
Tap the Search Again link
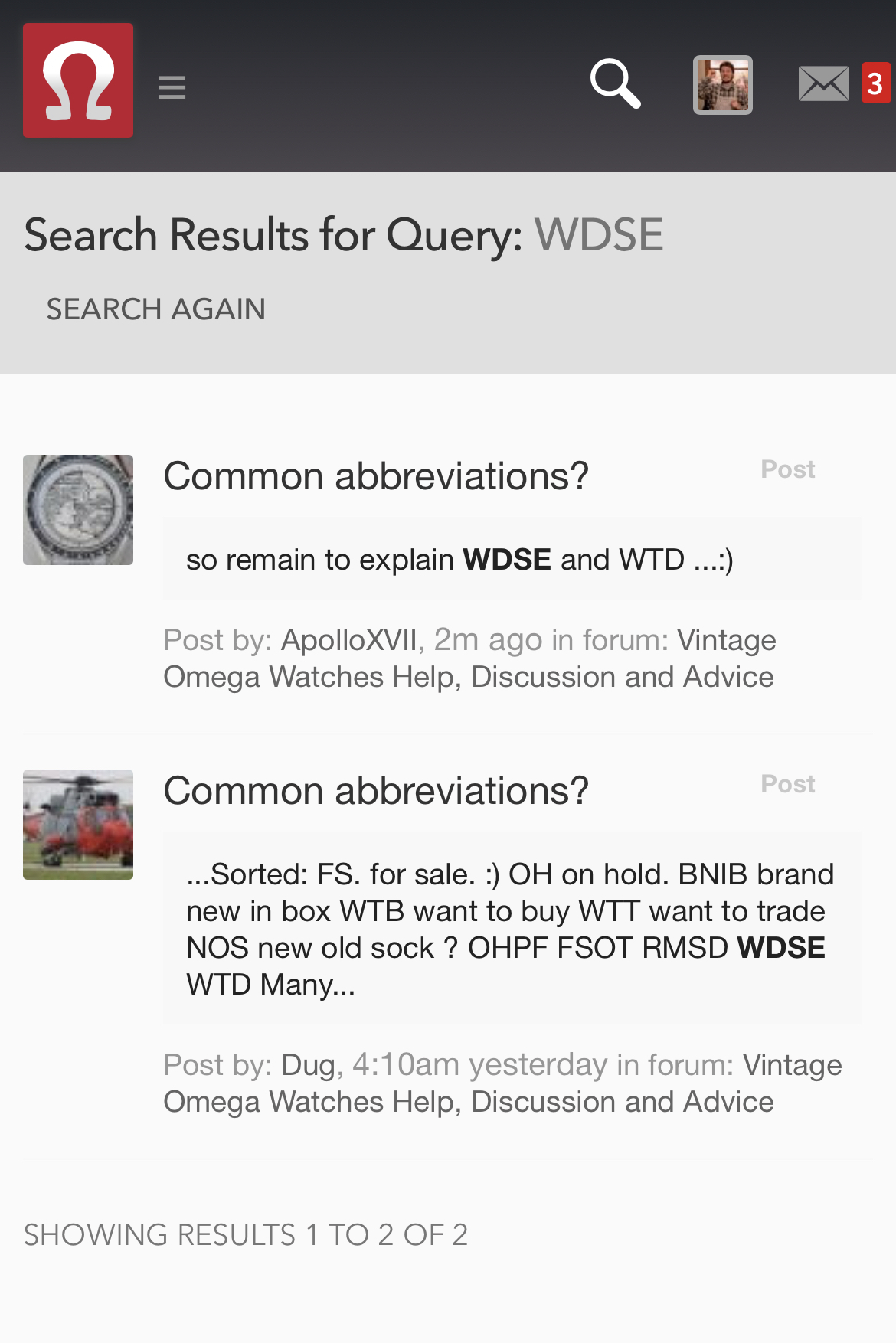[x=156, y=309]
